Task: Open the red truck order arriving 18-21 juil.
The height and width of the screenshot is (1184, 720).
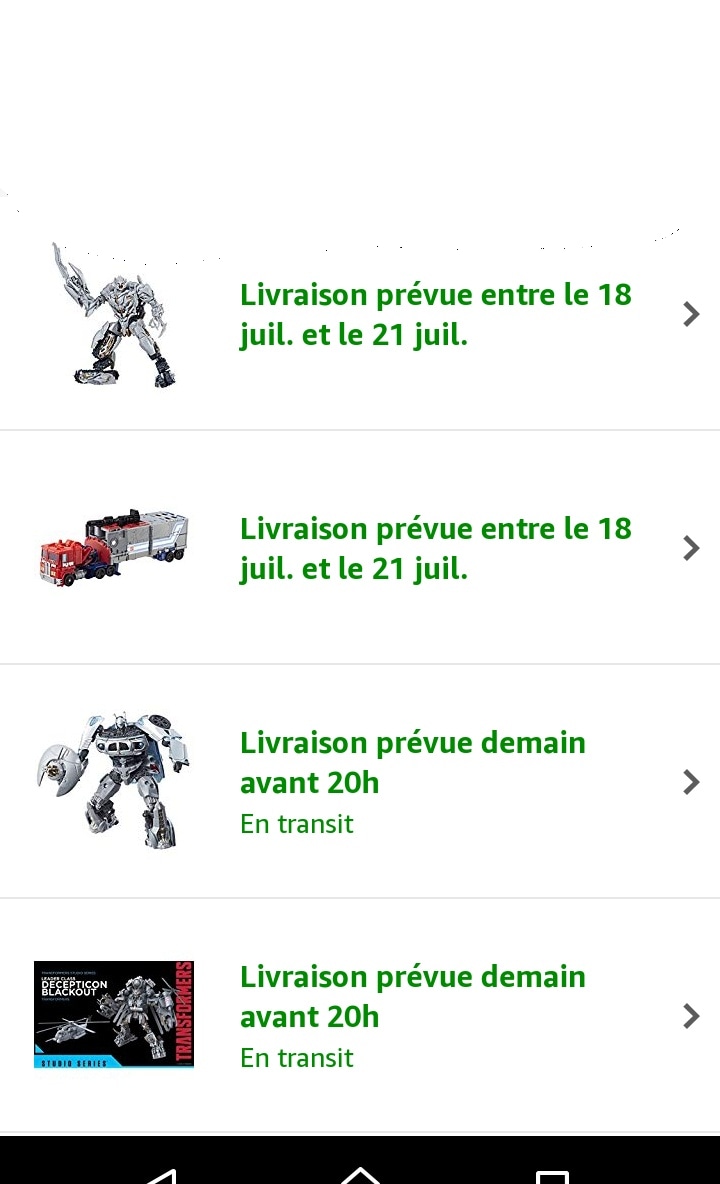Action: 436,548
